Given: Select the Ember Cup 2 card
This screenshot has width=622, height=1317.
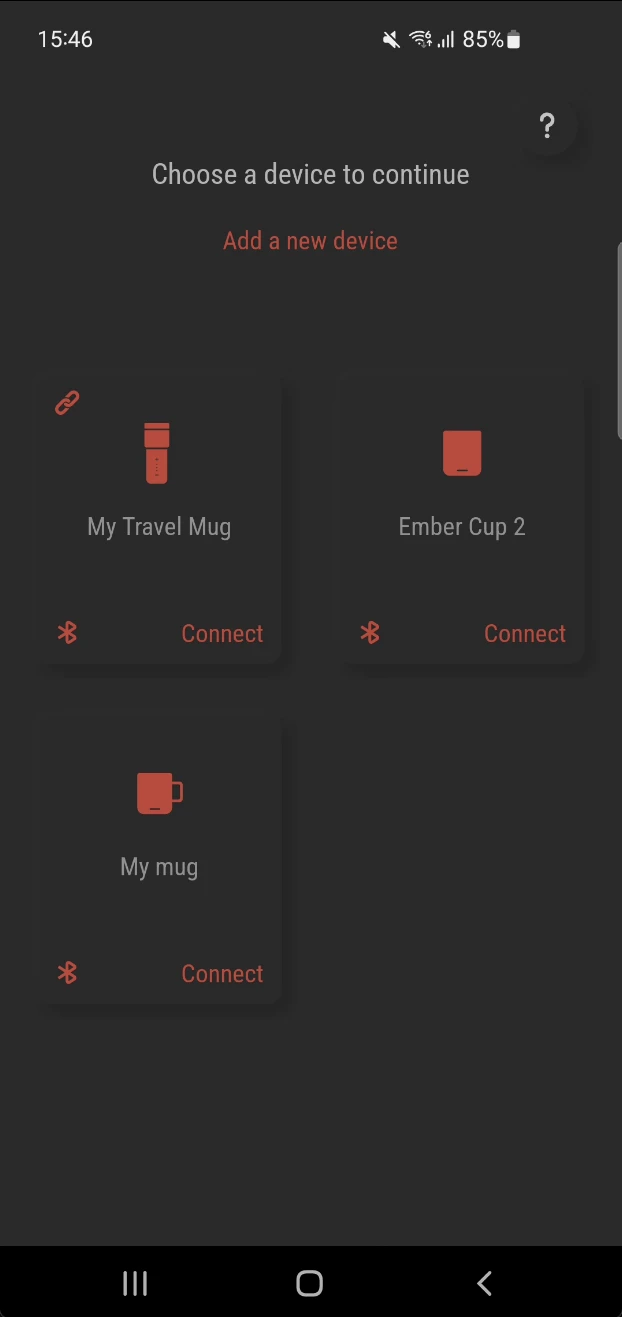Looking at the screenshot, I should pyautogui.click(x=461, y=500).
